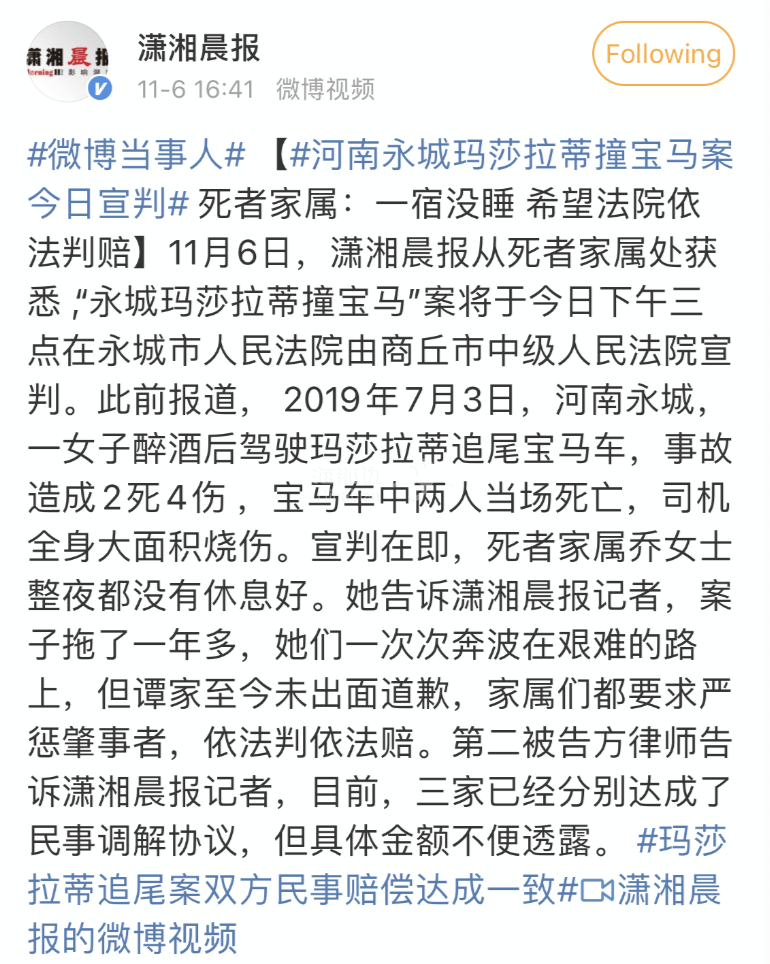Tap the Following button

(x=663, y=54)
